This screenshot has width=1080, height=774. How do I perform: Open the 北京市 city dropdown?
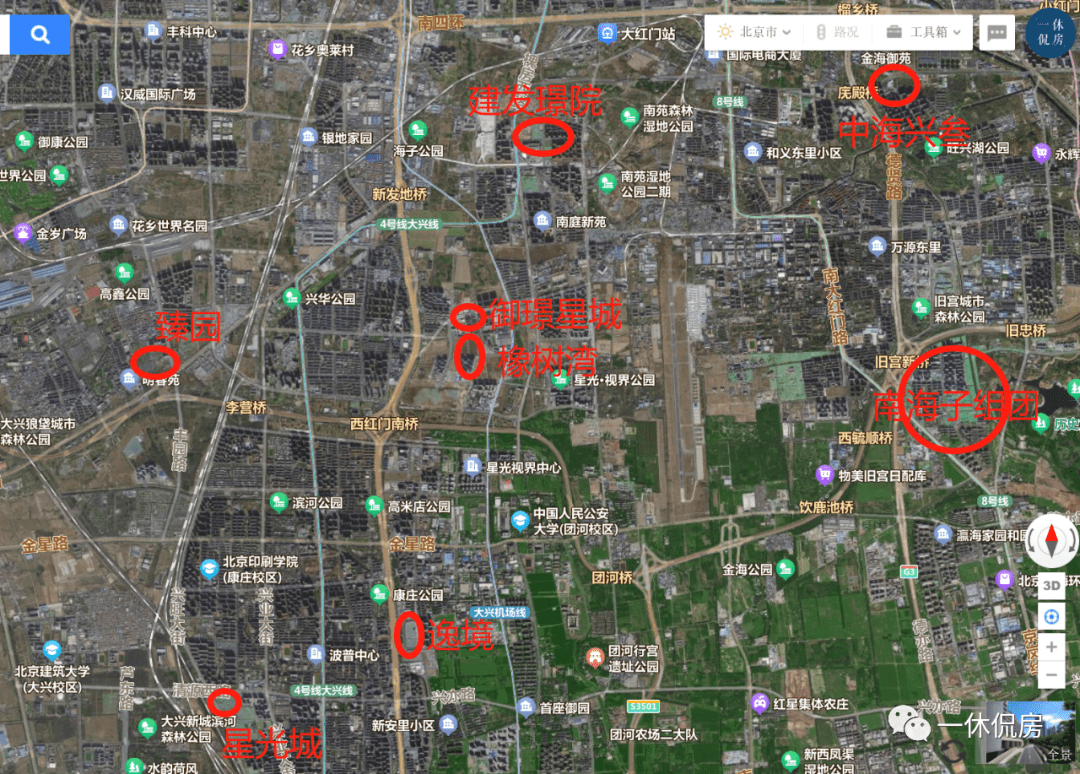pos(755,32)
